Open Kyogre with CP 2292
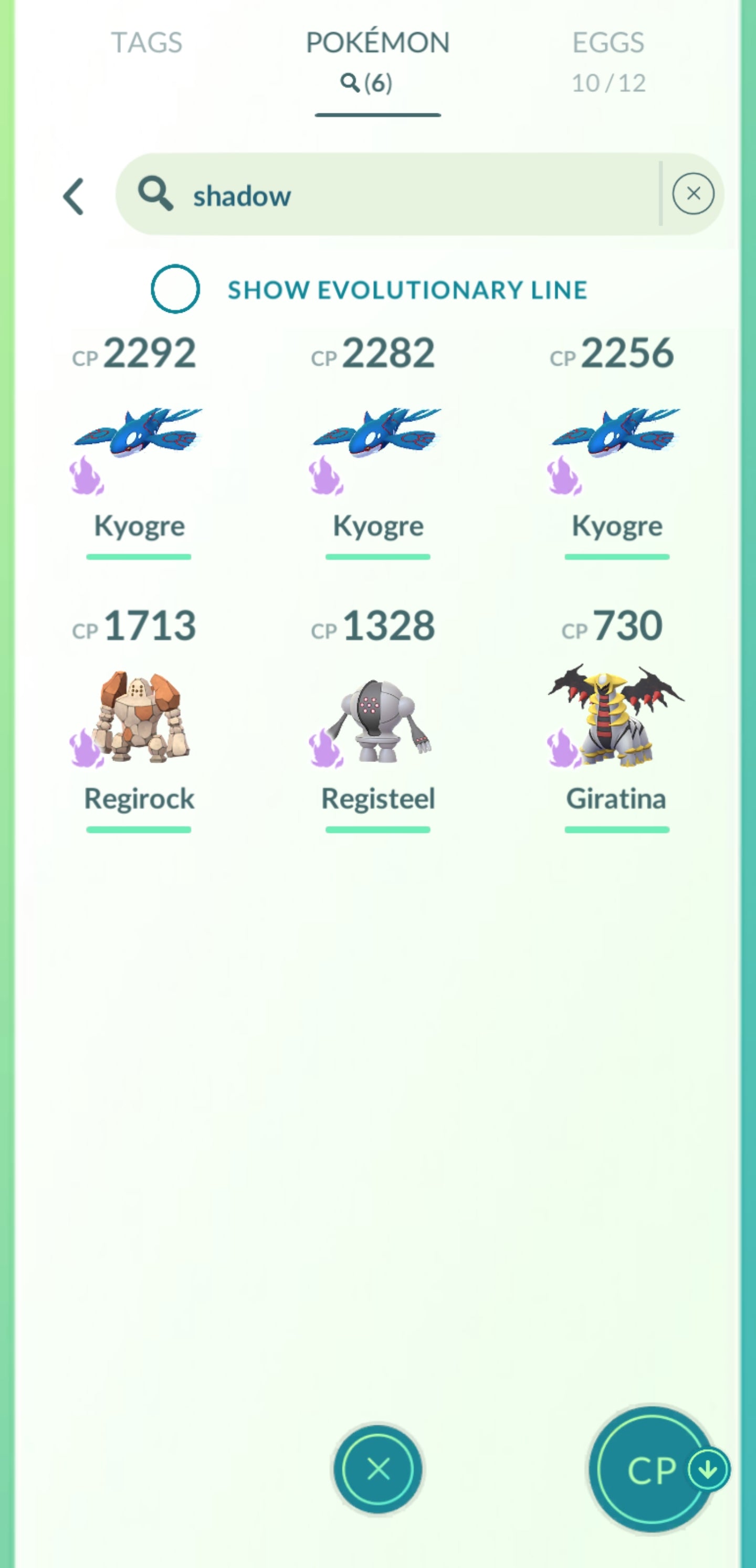756x1568 pixels. coord(139,438)
